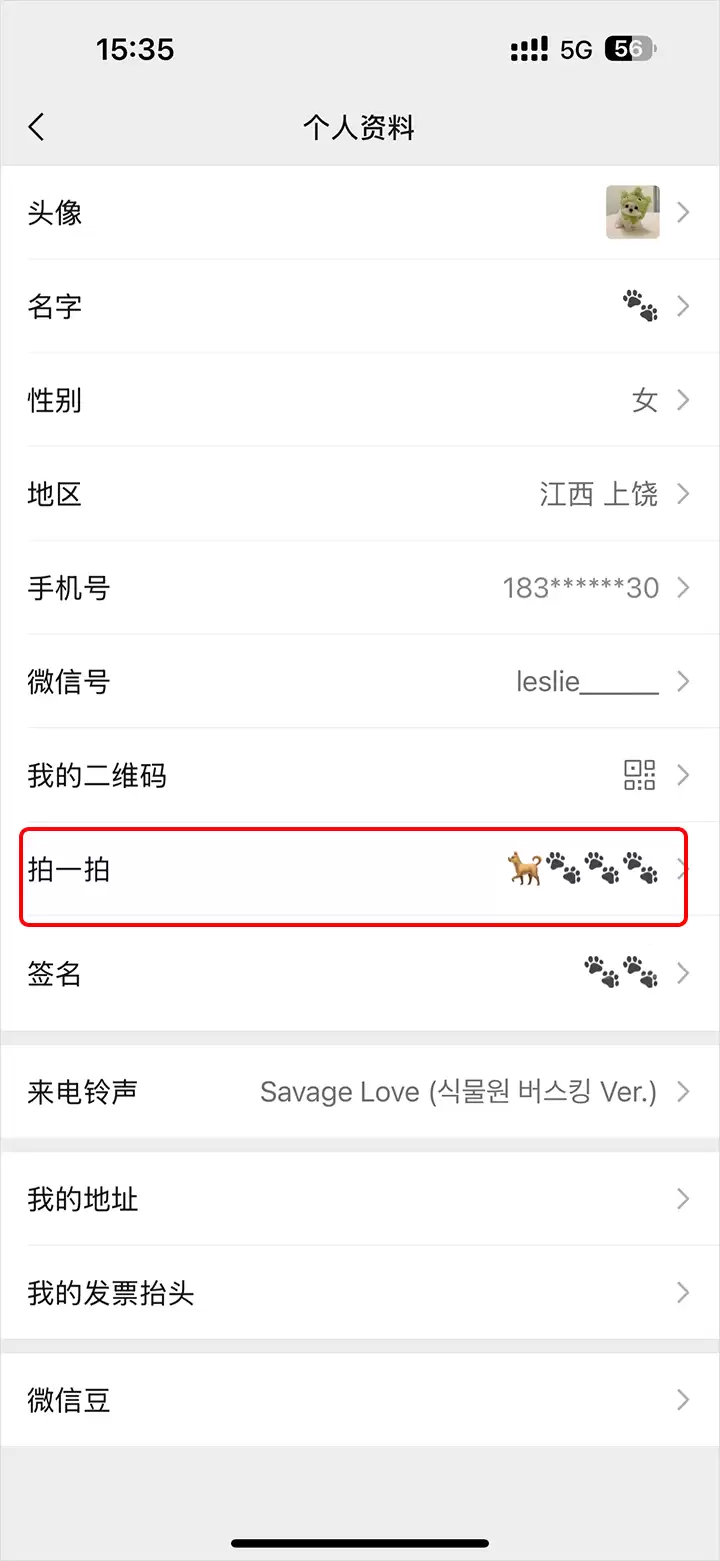Open the 微信号 WeChat ID row

(360, 682)
